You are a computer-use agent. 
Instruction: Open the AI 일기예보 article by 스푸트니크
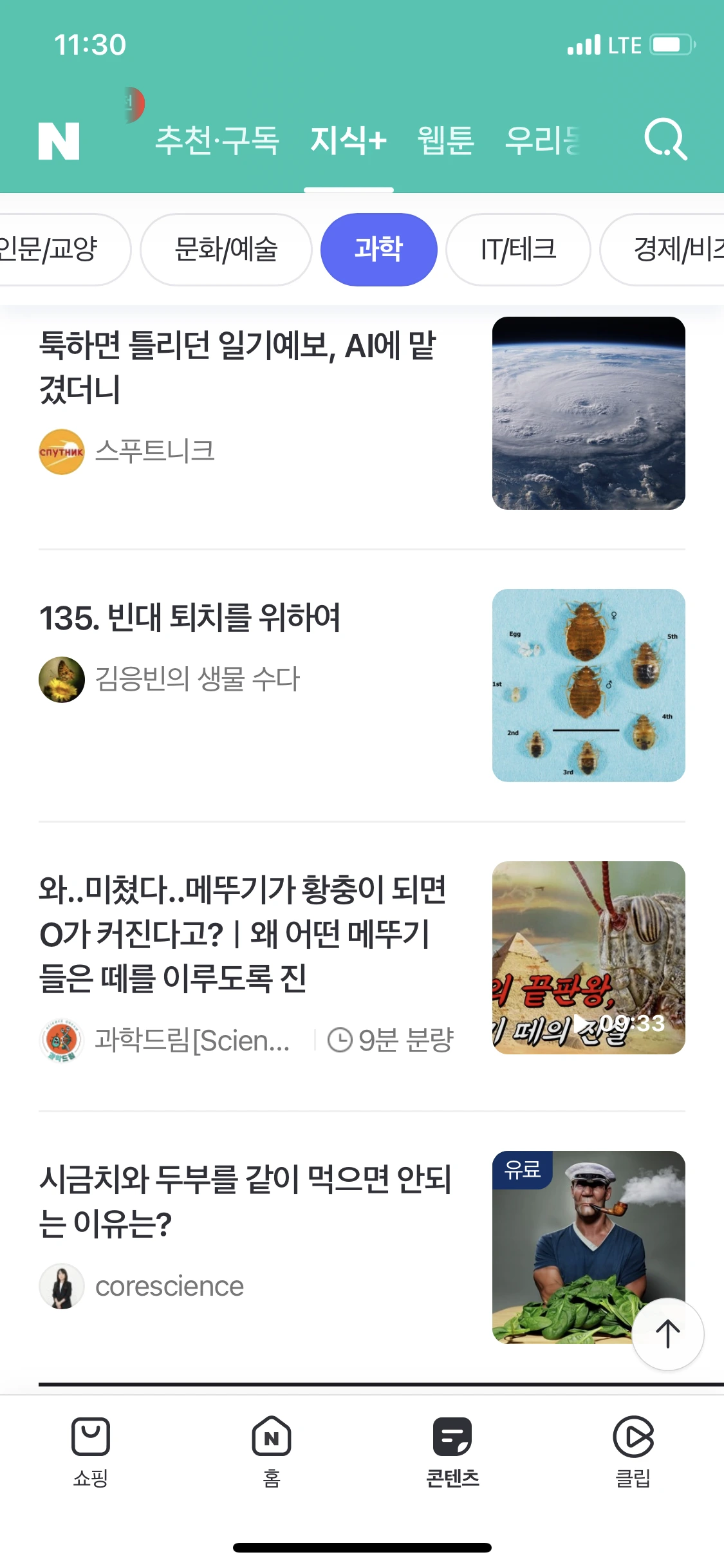(238, 367)
